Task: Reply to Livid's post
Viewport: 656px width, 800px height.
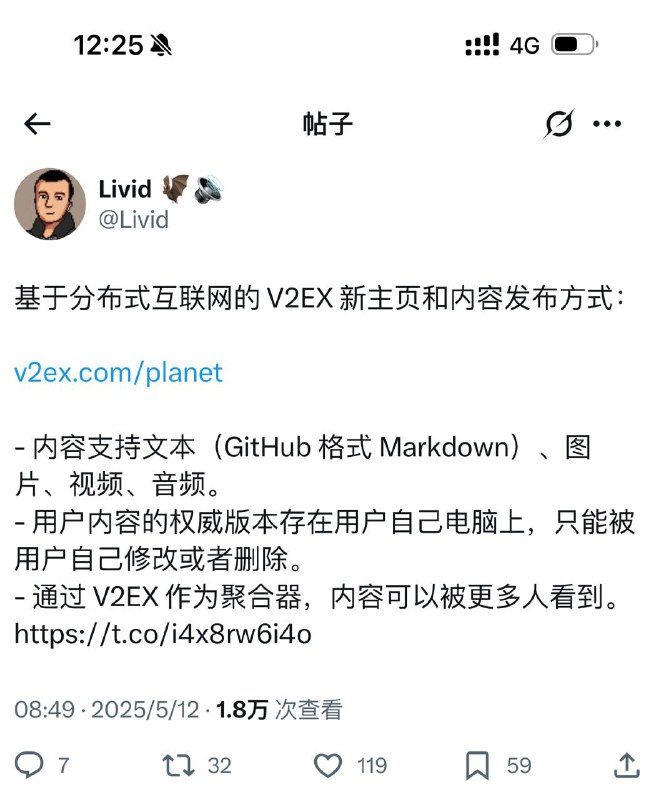Action: point(30,765)
